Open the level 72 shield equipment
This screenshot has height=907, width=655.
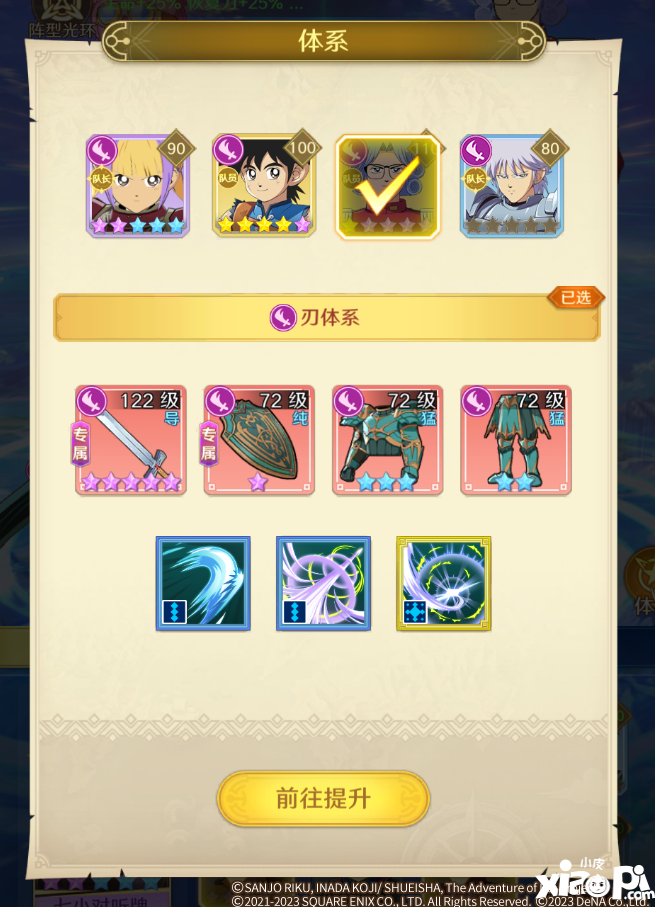[x=259, y=440]
